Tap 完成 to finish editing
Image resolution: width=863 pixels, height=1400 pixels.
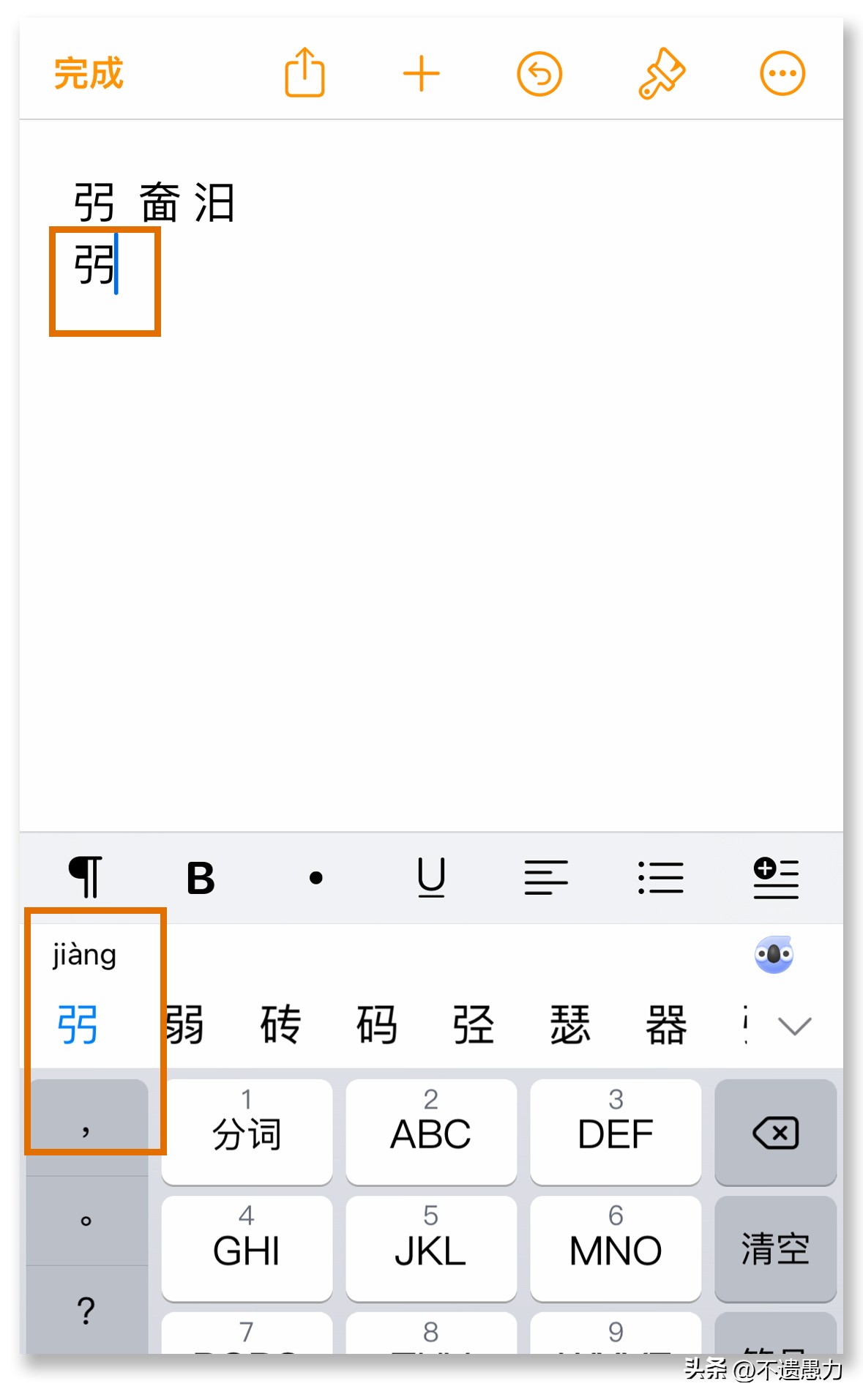pos(88,74)
